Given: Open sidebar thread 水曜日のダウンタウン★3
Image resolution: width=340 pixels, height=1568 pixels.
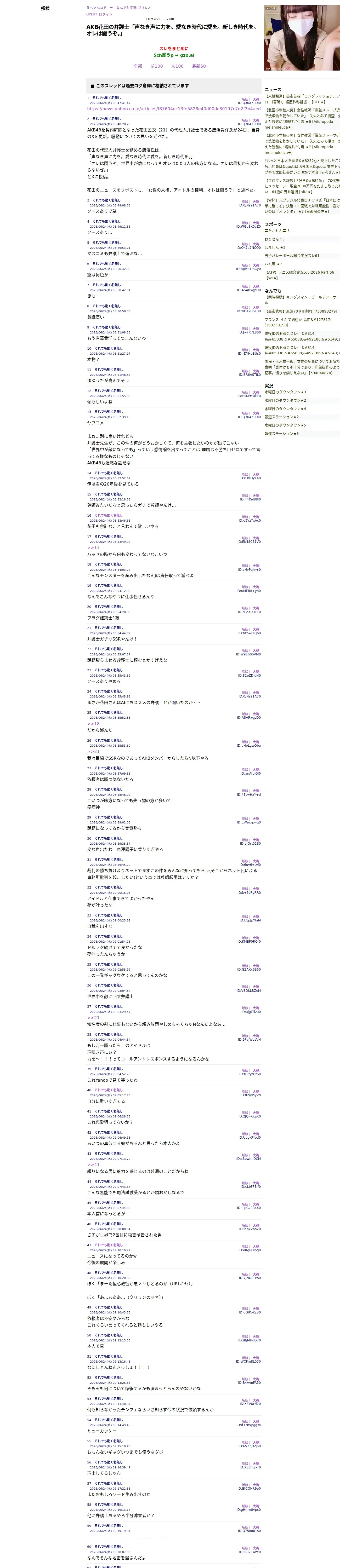Looking at the screenshot, I should click(x=285, y=392).
